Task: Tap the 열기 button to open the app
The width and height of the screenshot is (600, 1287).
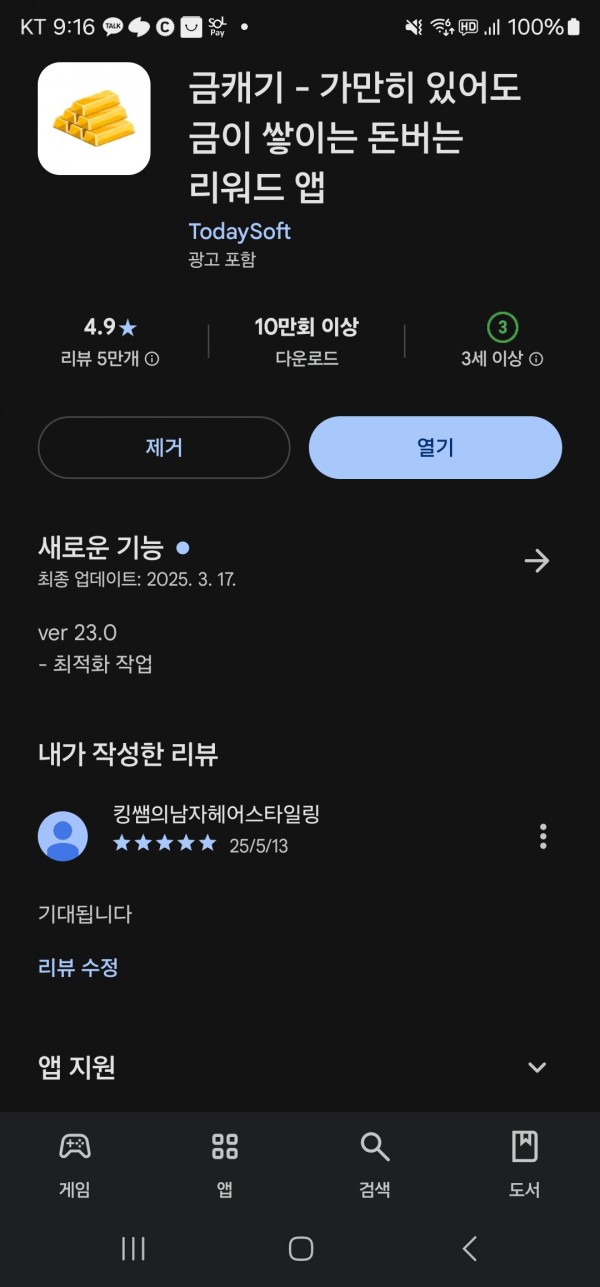Action: click(x=435, y=447)
